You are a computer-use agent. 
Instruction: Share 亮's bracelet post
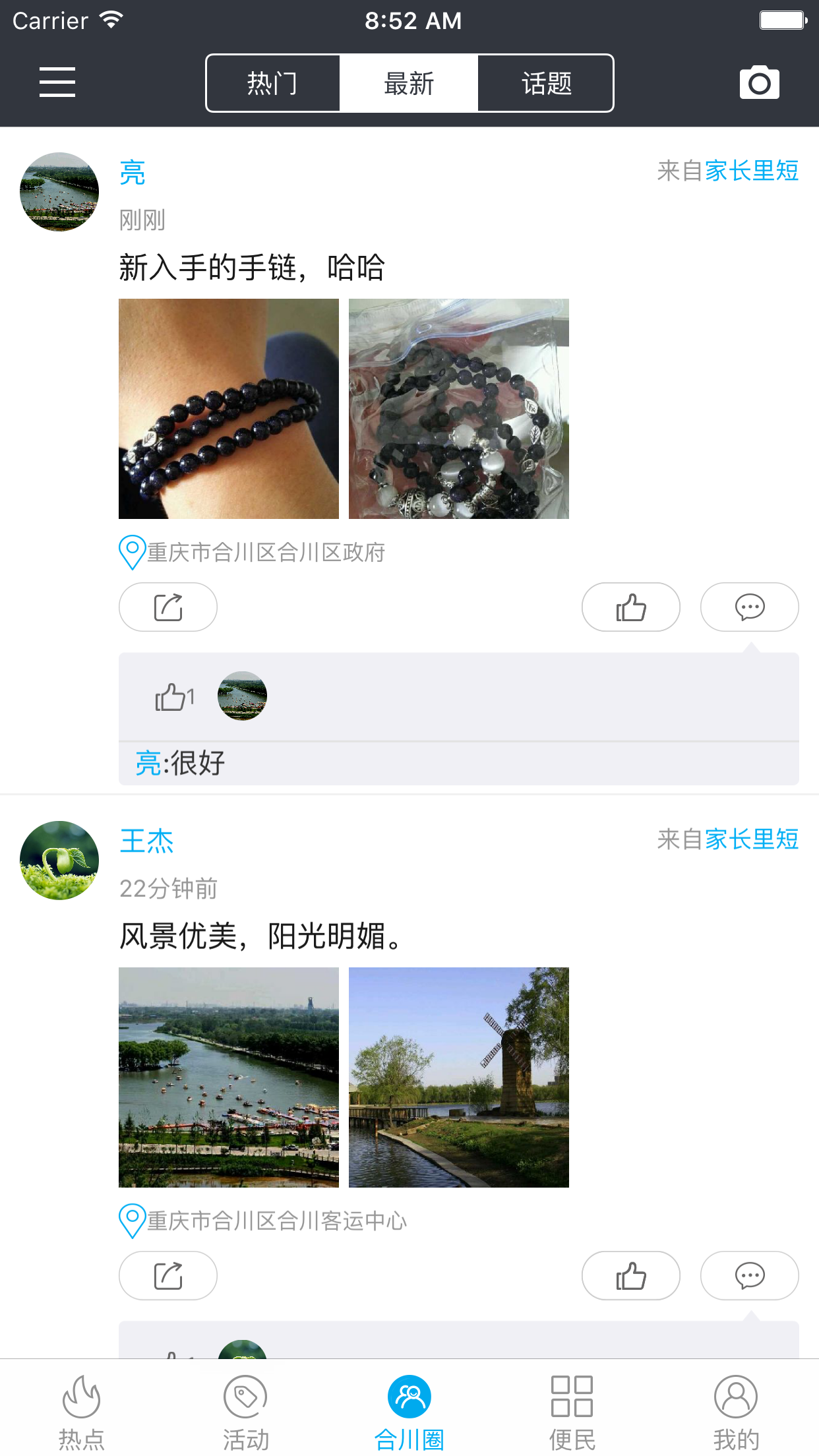(168, 607)
